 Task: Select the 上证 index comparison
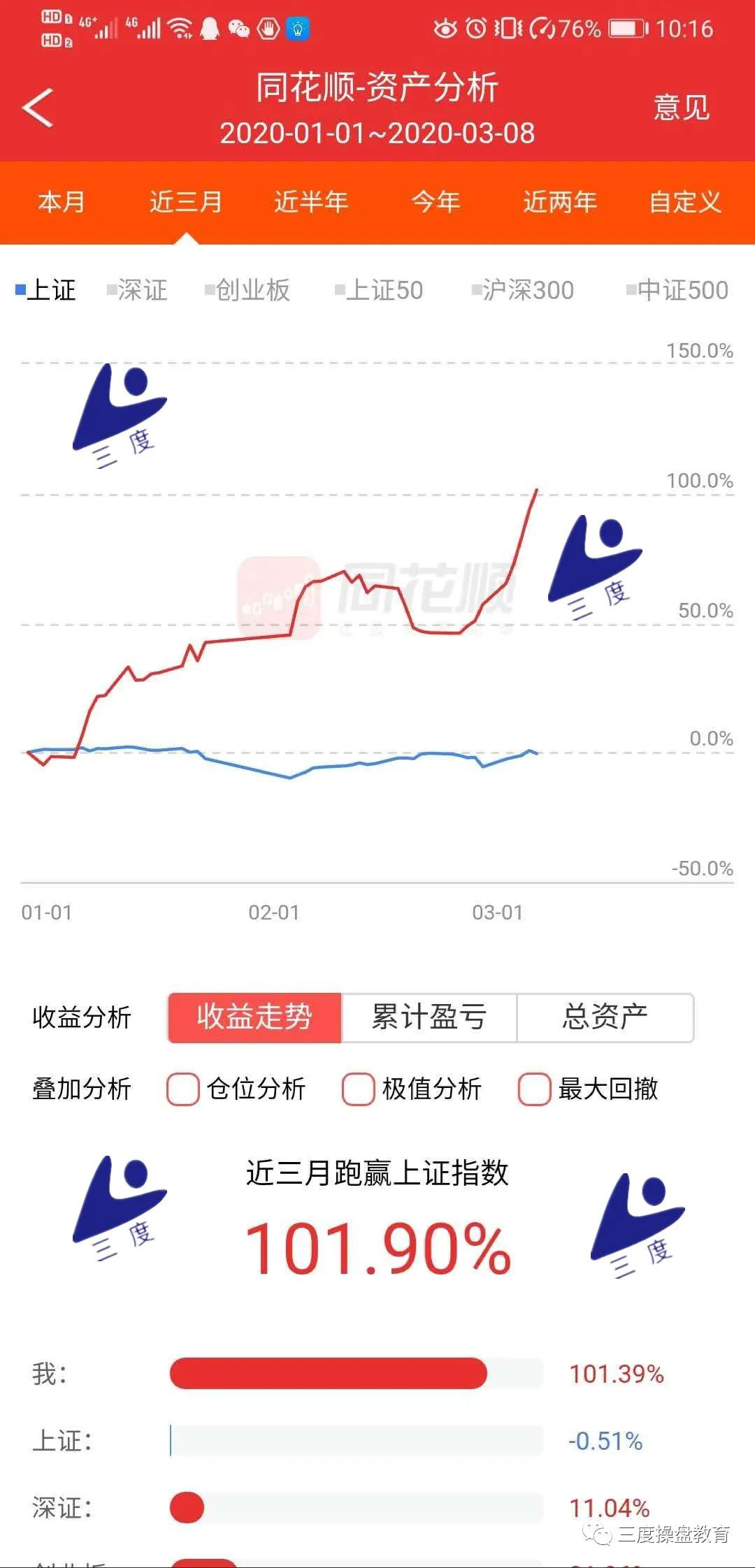[x=45, y=290]
